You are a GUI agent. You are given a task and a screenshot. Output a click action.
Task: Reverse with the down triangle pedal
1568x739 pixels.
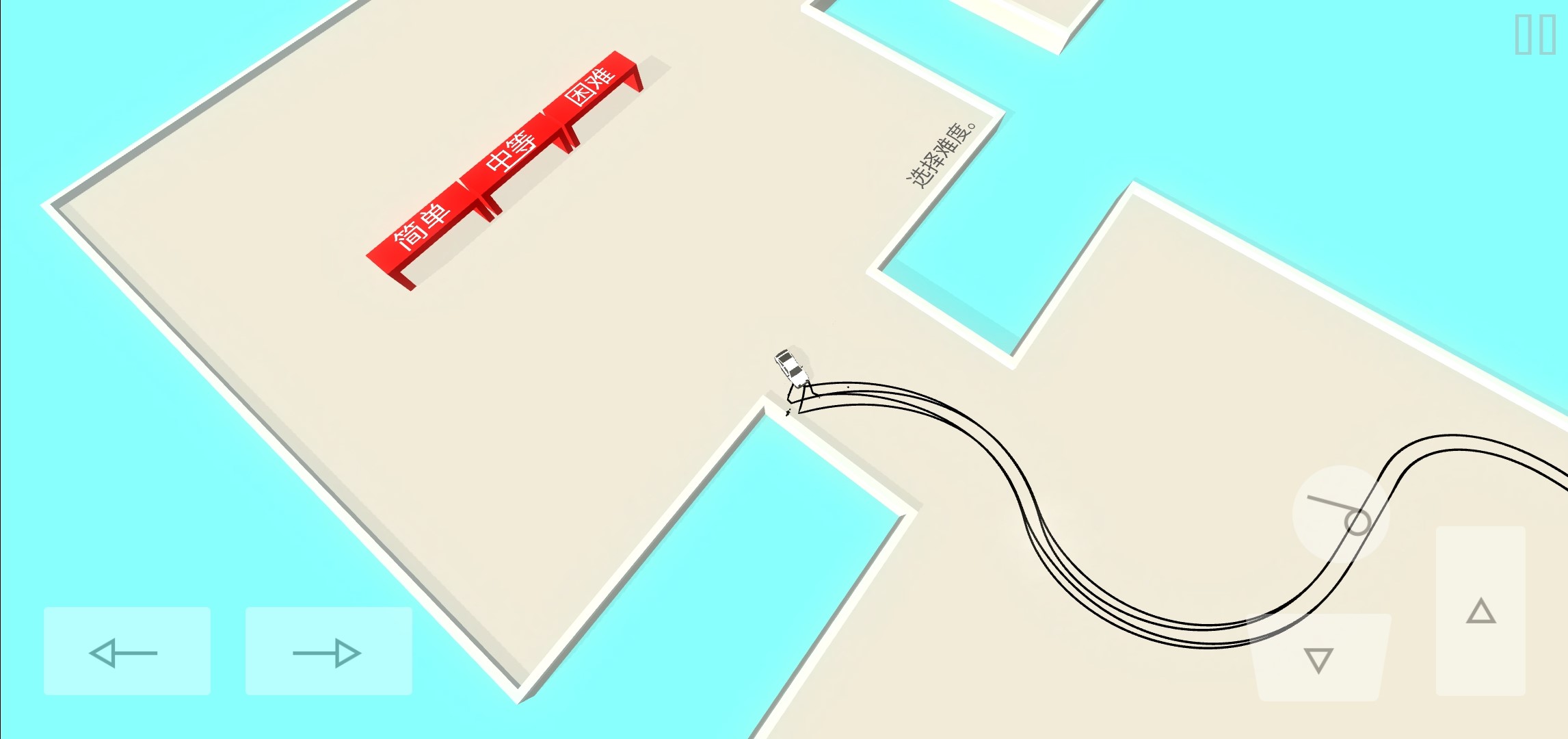[1320, 658]
